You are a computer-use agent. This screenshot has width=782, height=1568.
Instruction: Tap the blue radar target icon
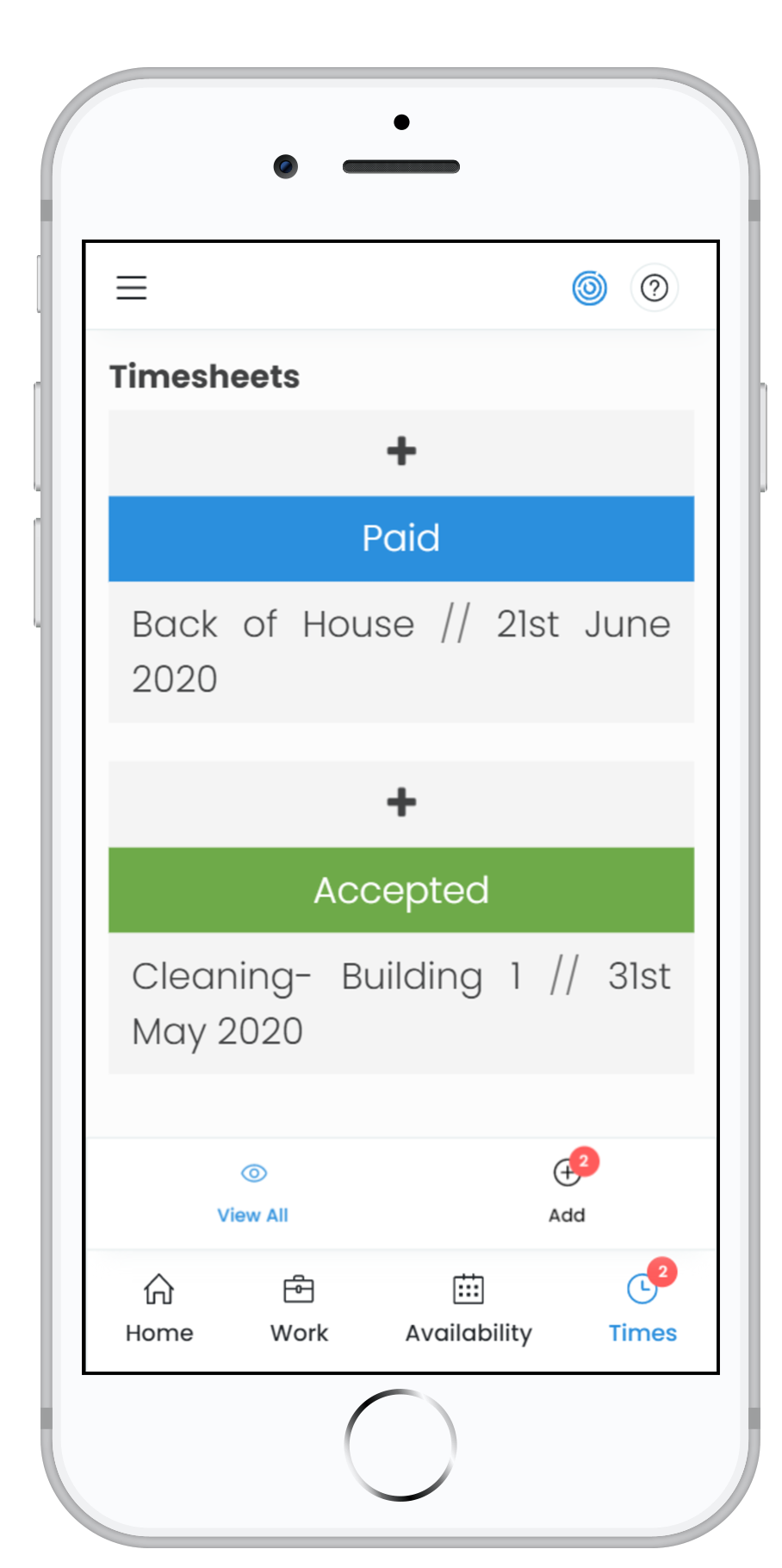coord(590,288)
